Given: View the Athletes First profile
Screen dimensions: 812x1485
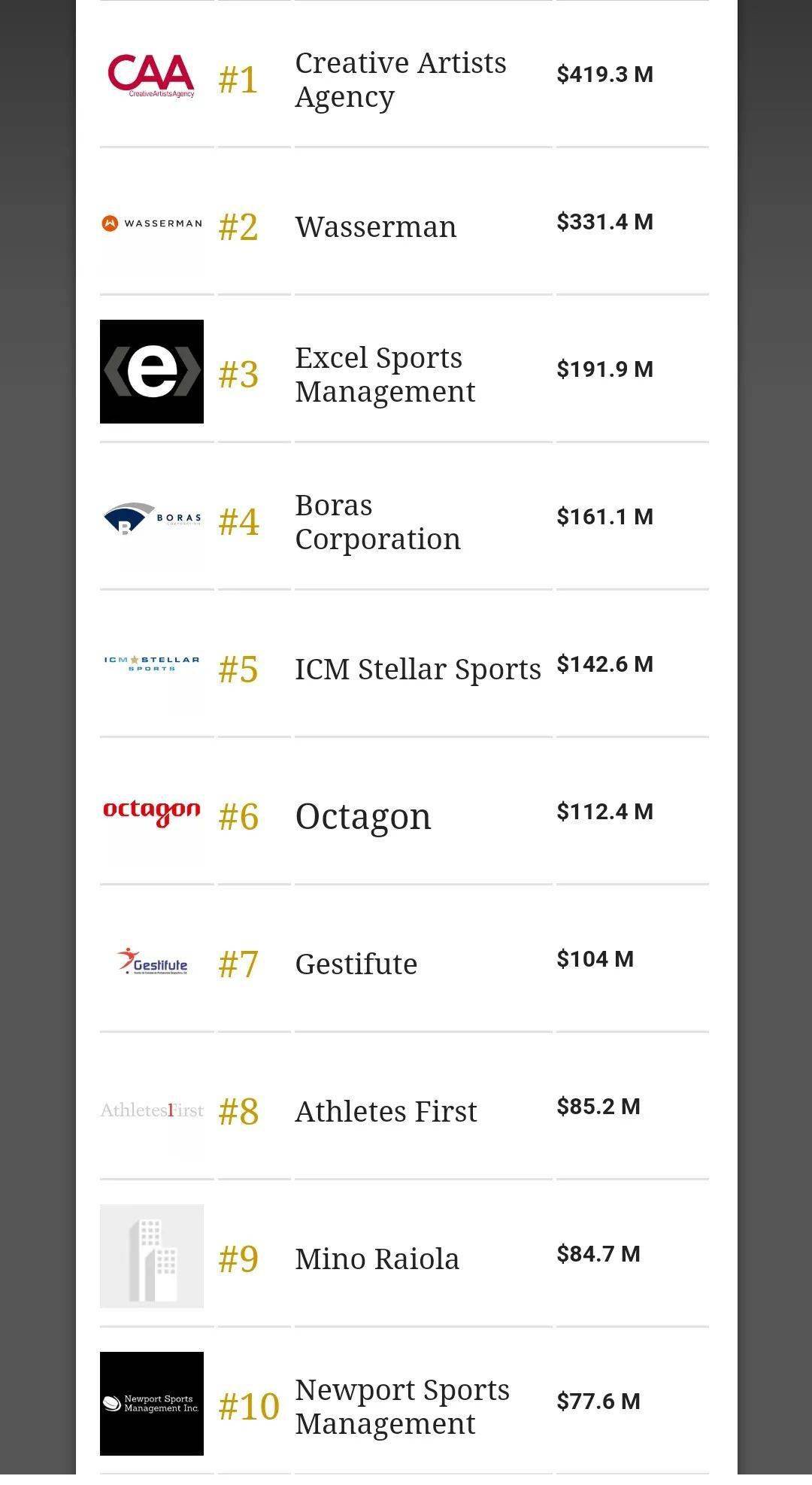Looking at the screenshot, I should coord(386,1111).
